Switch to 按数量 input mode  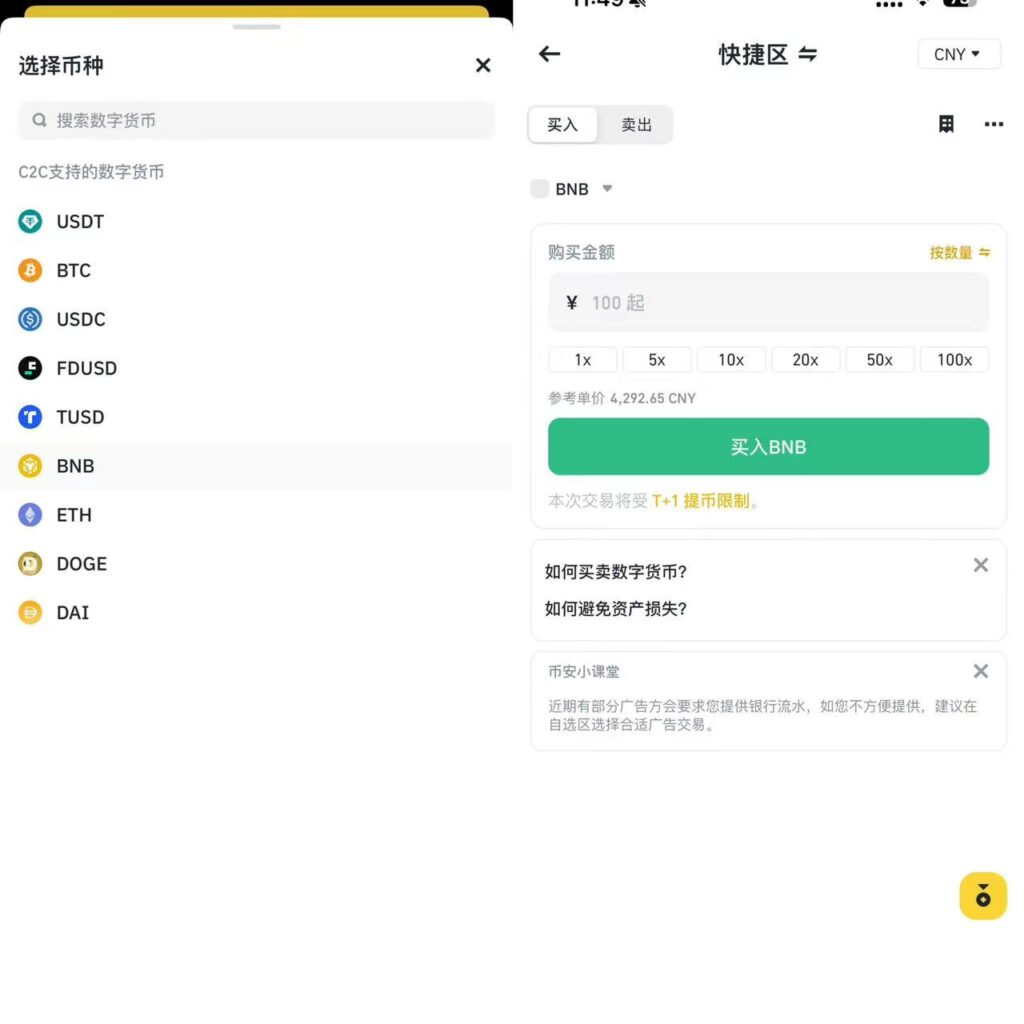coord(959,253)
